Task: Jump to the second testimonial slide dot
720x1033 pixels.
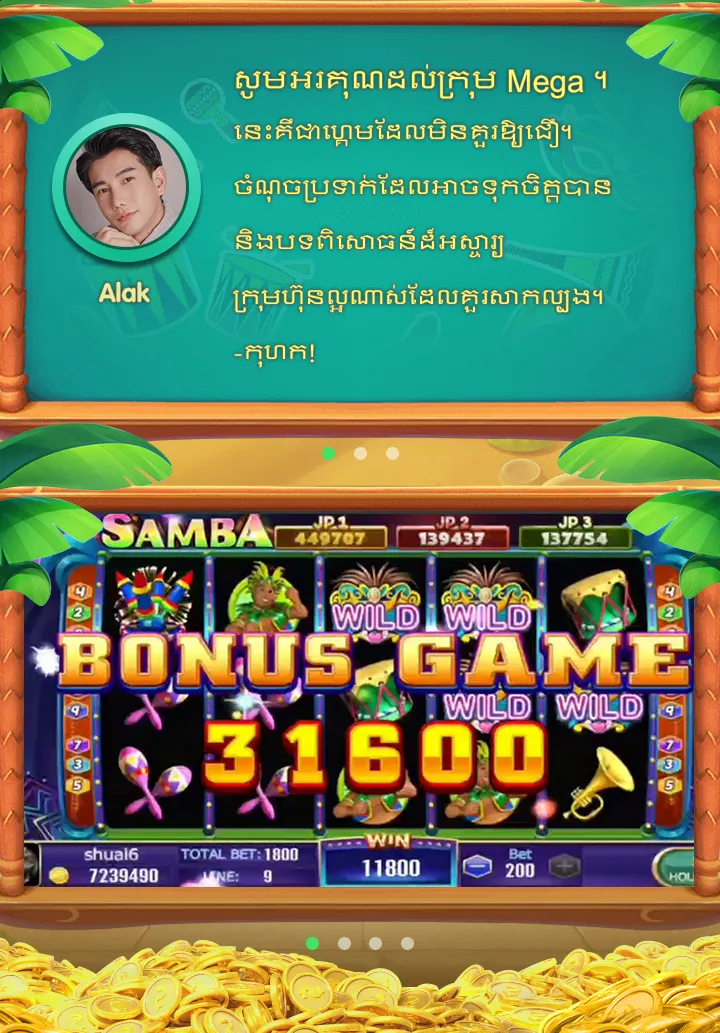Action: point(360,453)
